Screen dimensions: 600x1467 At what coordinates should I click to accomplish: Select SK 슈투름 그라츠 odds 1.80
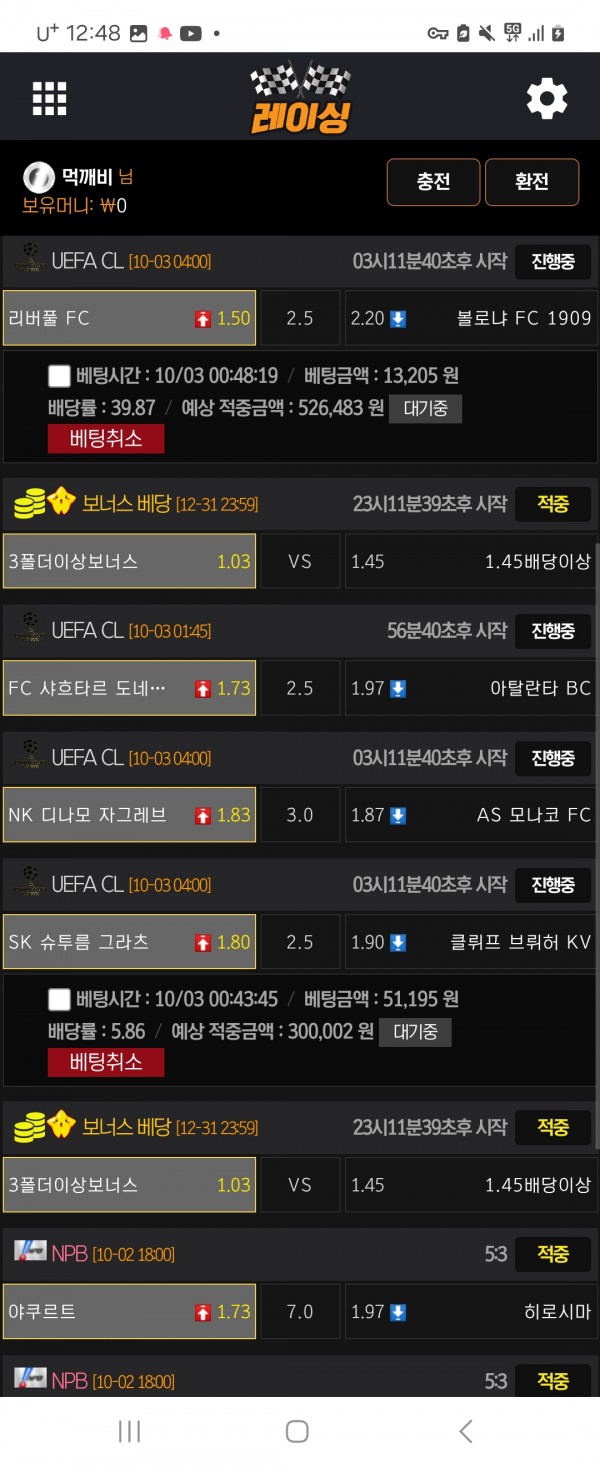pyautogui.click(x=129, y=942)
